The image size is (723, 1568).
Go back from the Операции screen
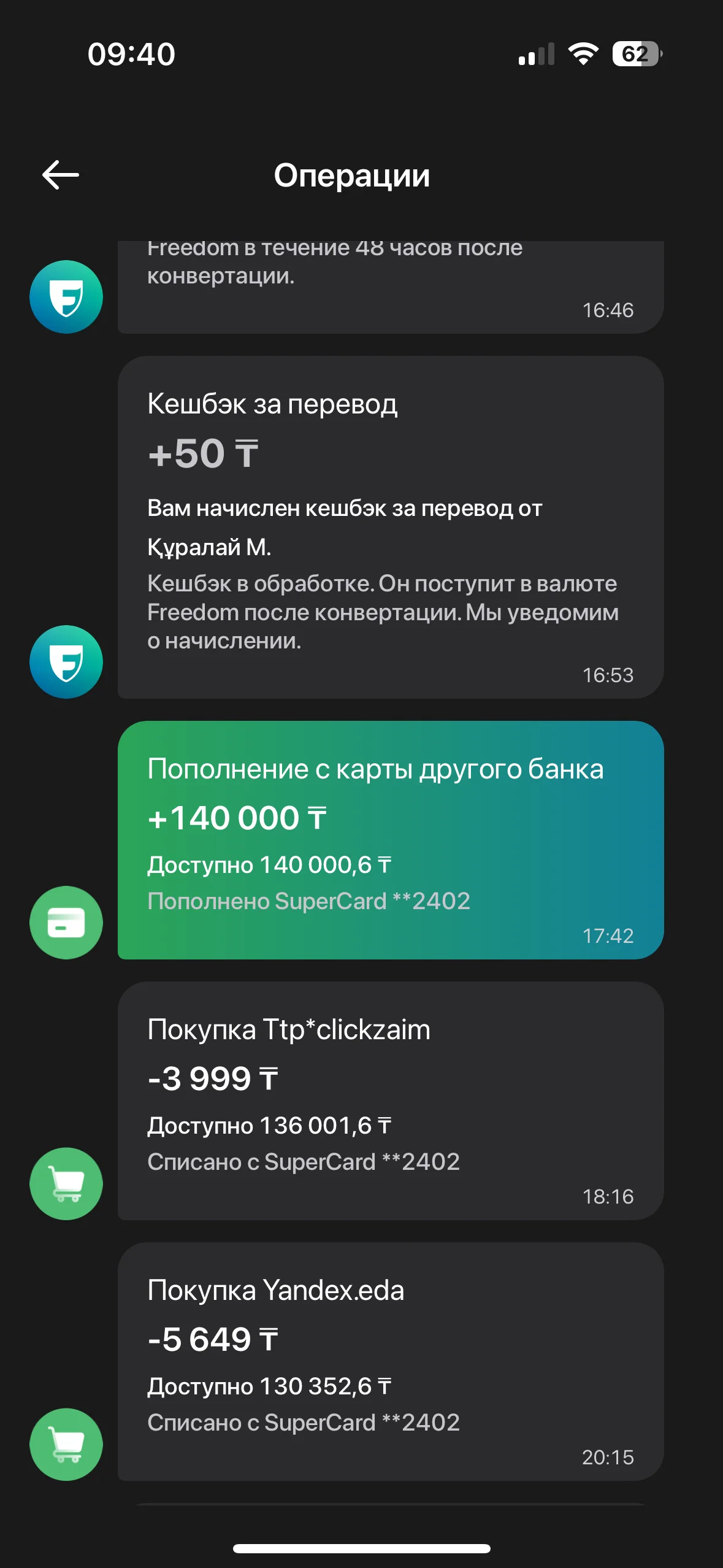click(60, 175)
